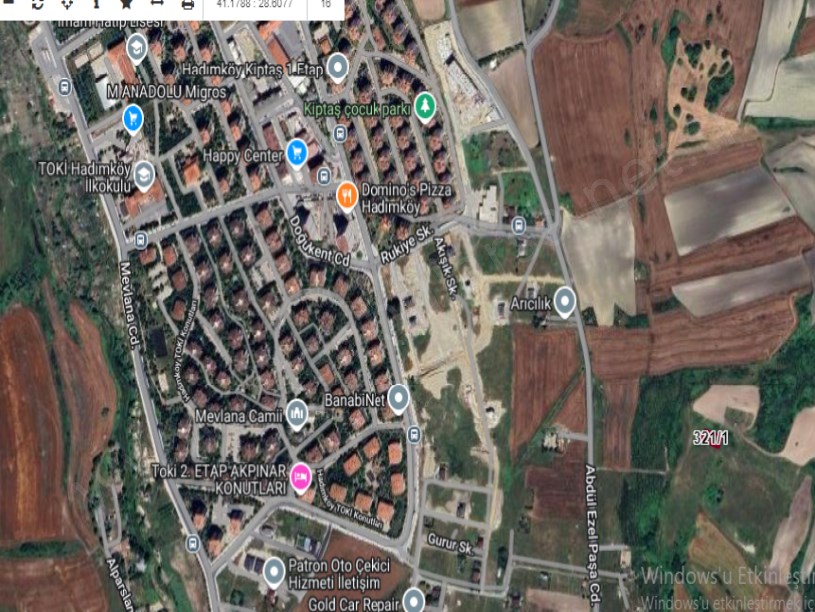The height and width of the screenshot is (612, 815).
Task: Open the Happy Center store marker
Action: 296,152
